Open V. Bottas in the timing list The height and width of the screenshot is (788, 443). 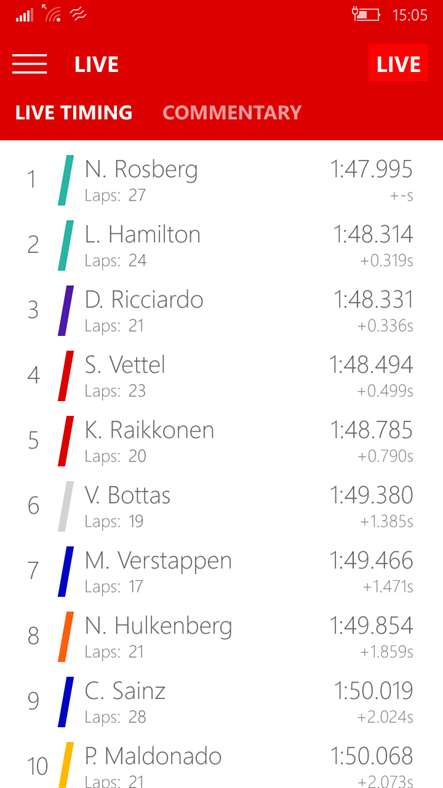point(222,506)
